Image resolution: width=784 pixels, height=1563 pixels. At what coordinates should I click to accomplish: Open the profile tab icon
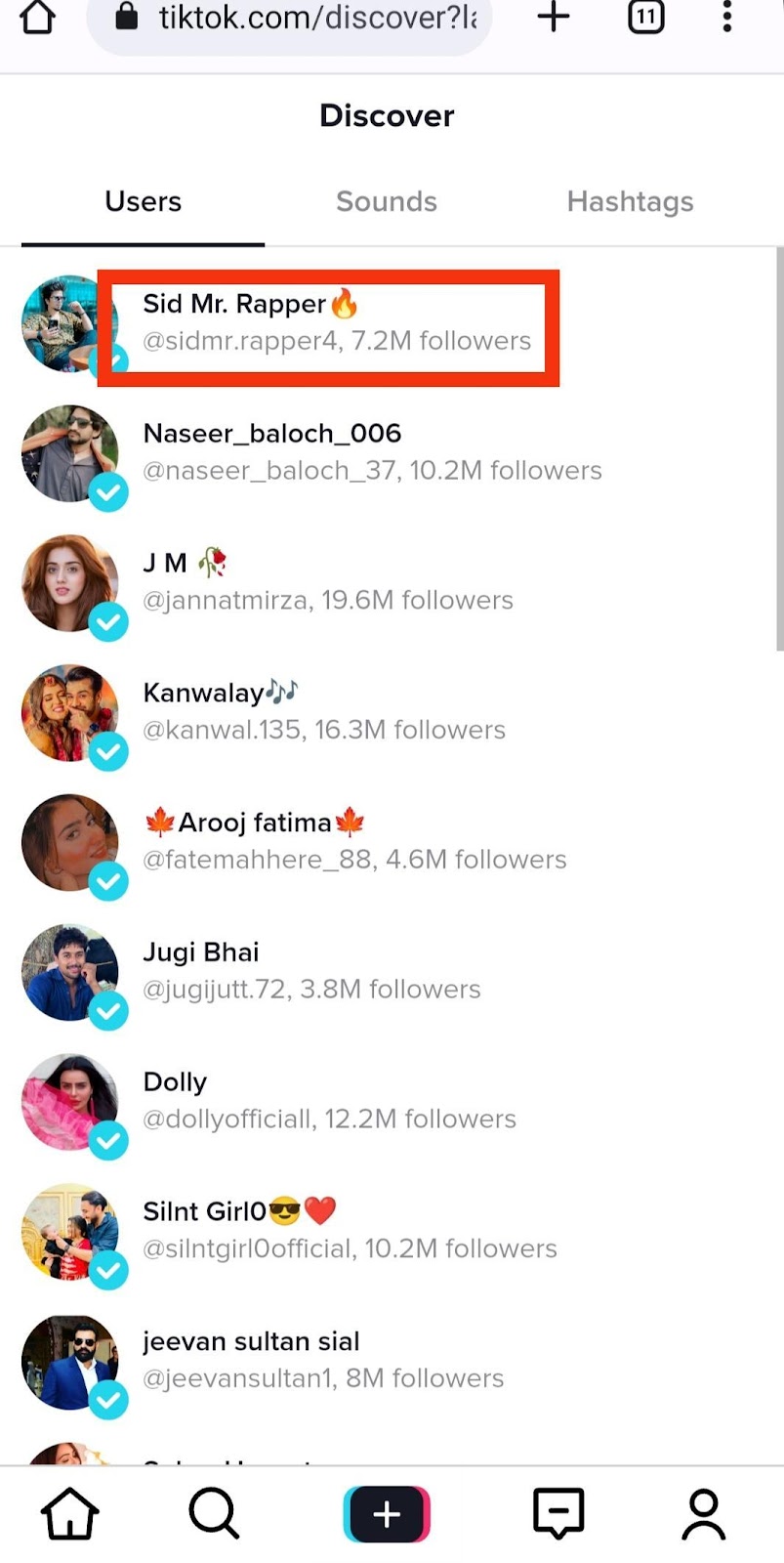[x=704, y=1514]
